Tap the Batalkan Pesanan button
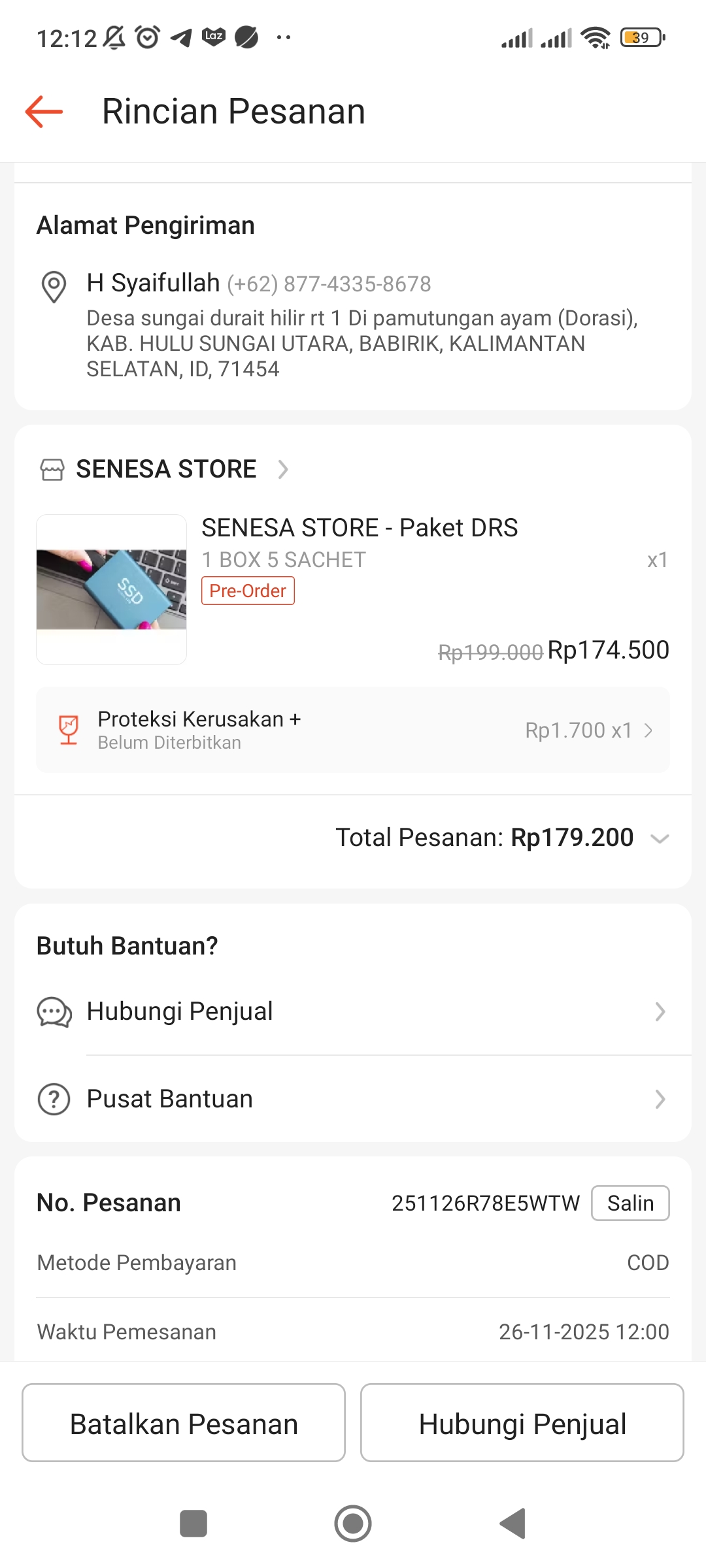The width and height of the screenshot is (706, 1568). click(x=184, y=1422)
